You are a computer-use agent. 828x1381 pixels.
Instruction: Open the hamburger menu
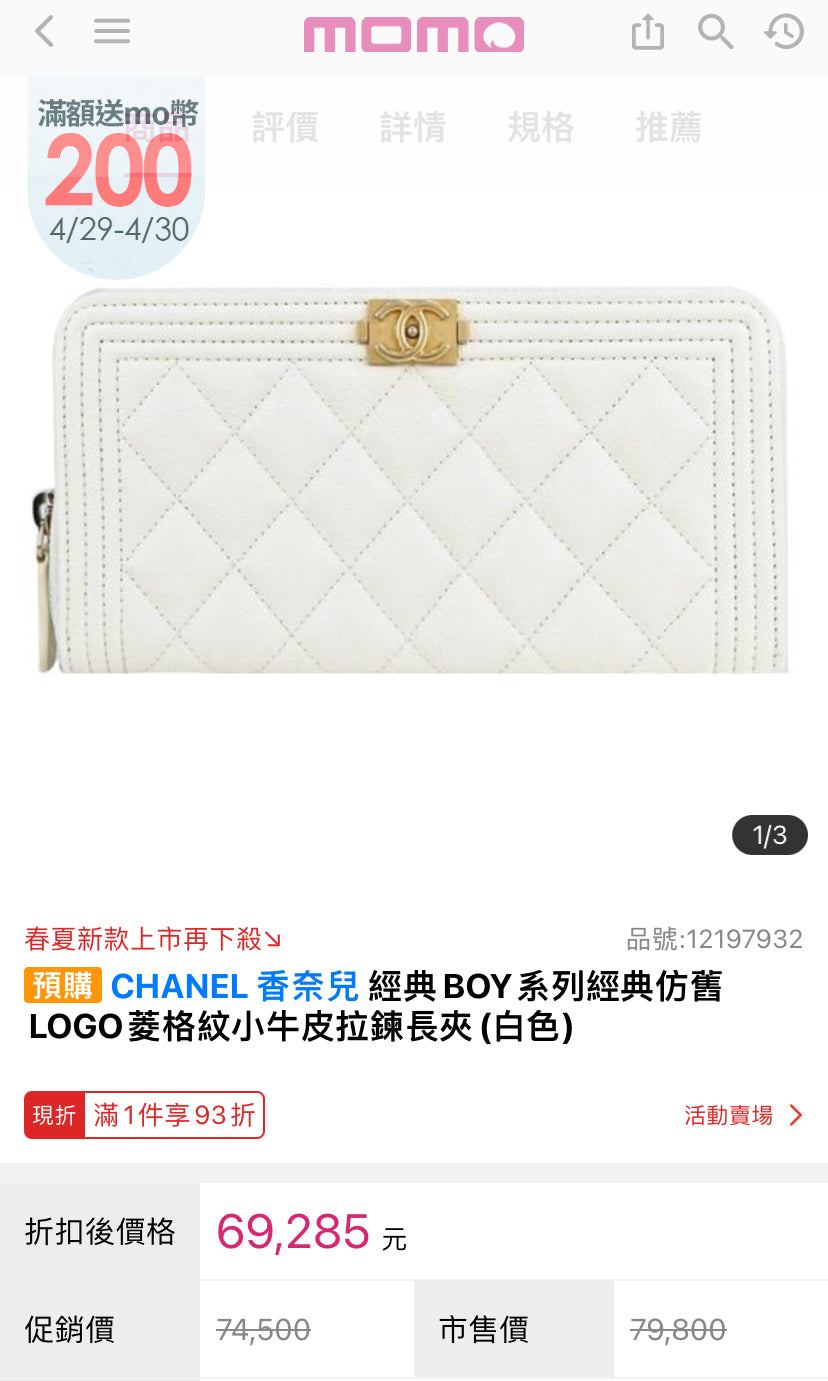point(112,33)
